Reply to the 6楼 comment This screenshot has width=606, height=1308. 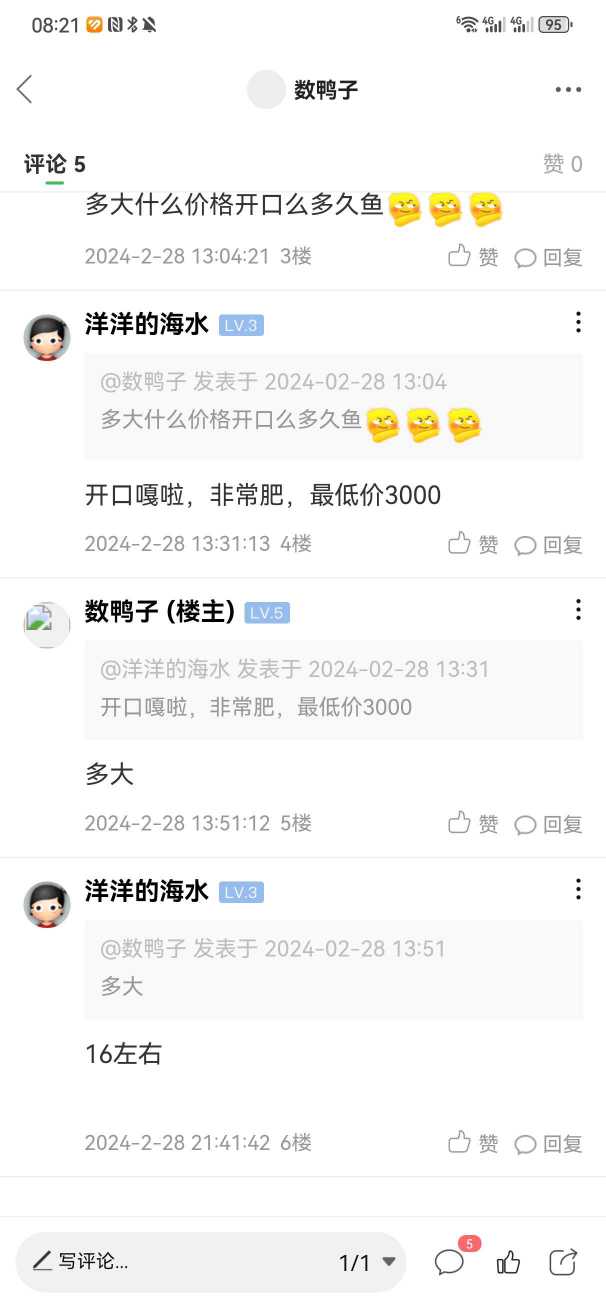click(548, 1142)
